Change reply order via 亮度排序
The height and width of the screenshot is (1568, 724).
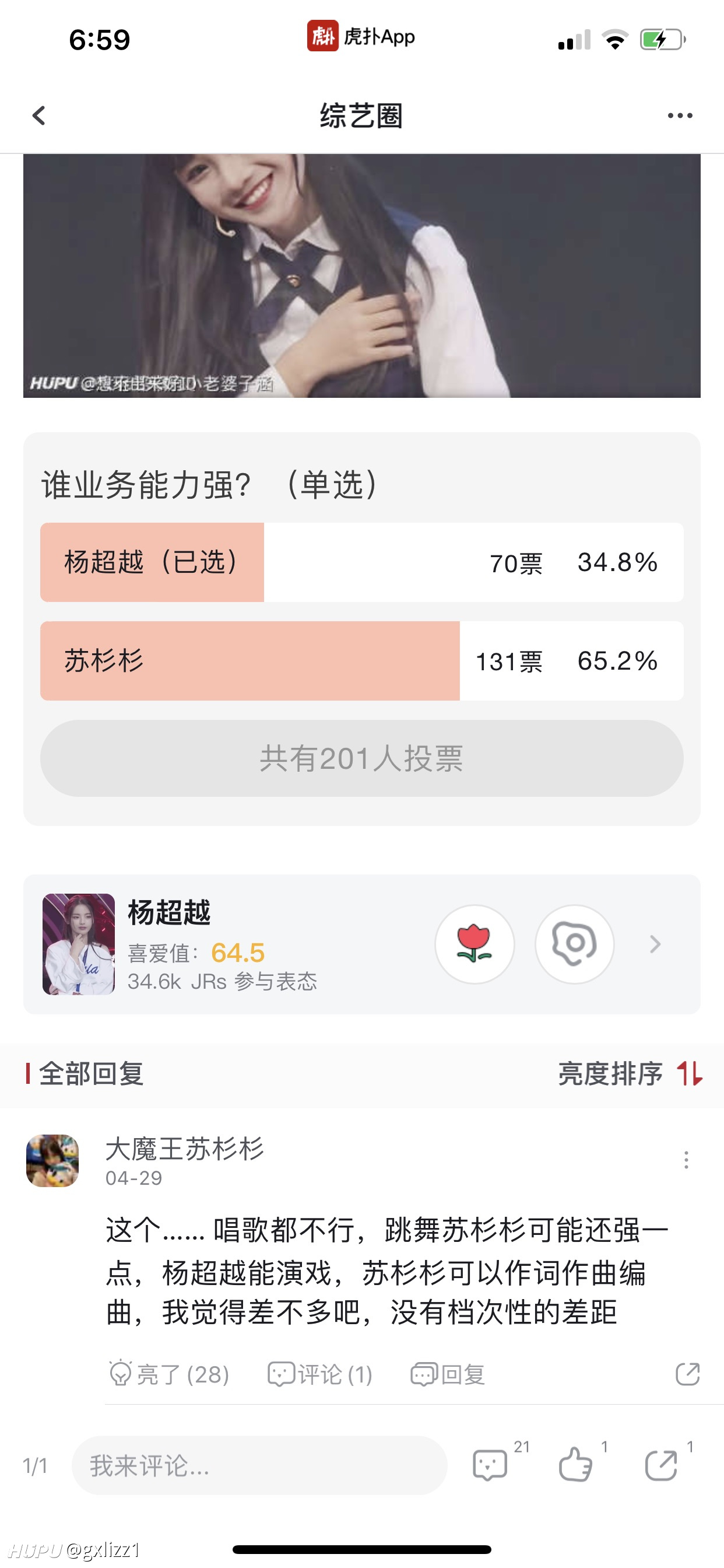(x=630, y=1073)
